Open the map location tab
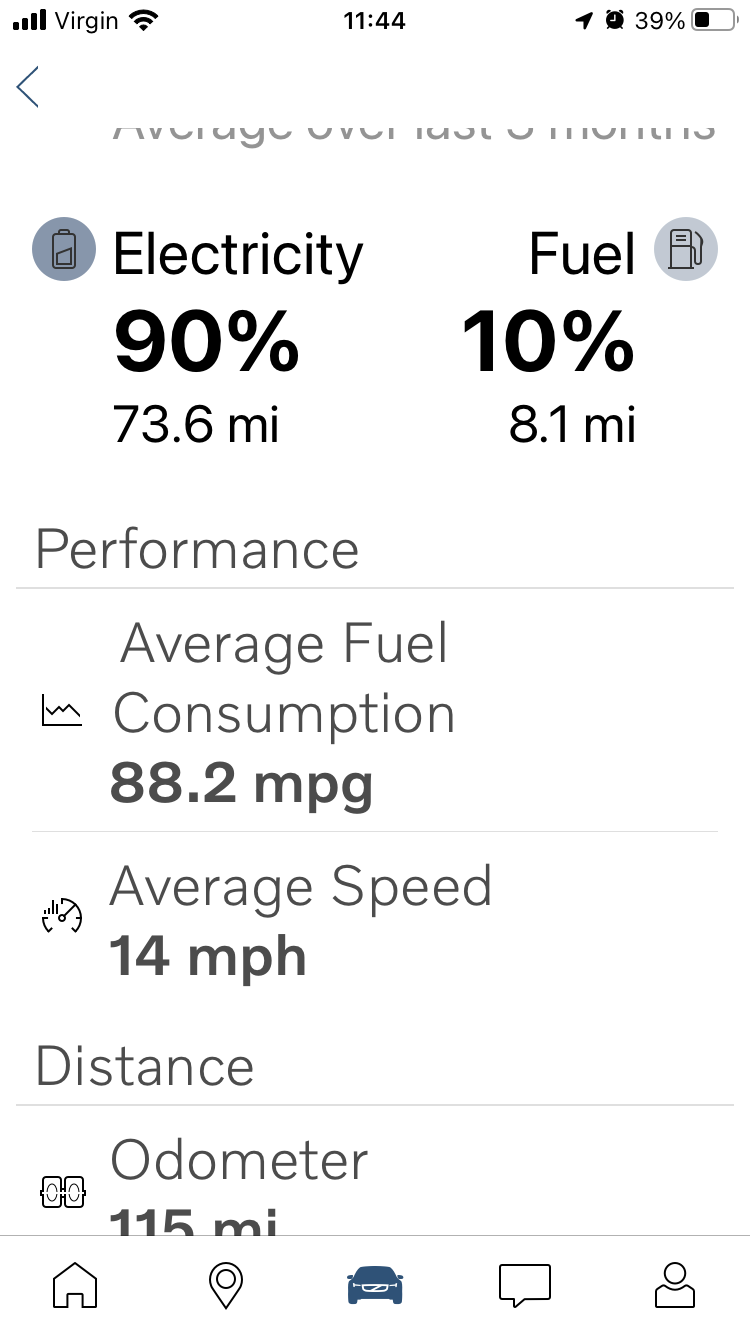The height and width of the screenshot is (1334, 750). [225, 1284]
